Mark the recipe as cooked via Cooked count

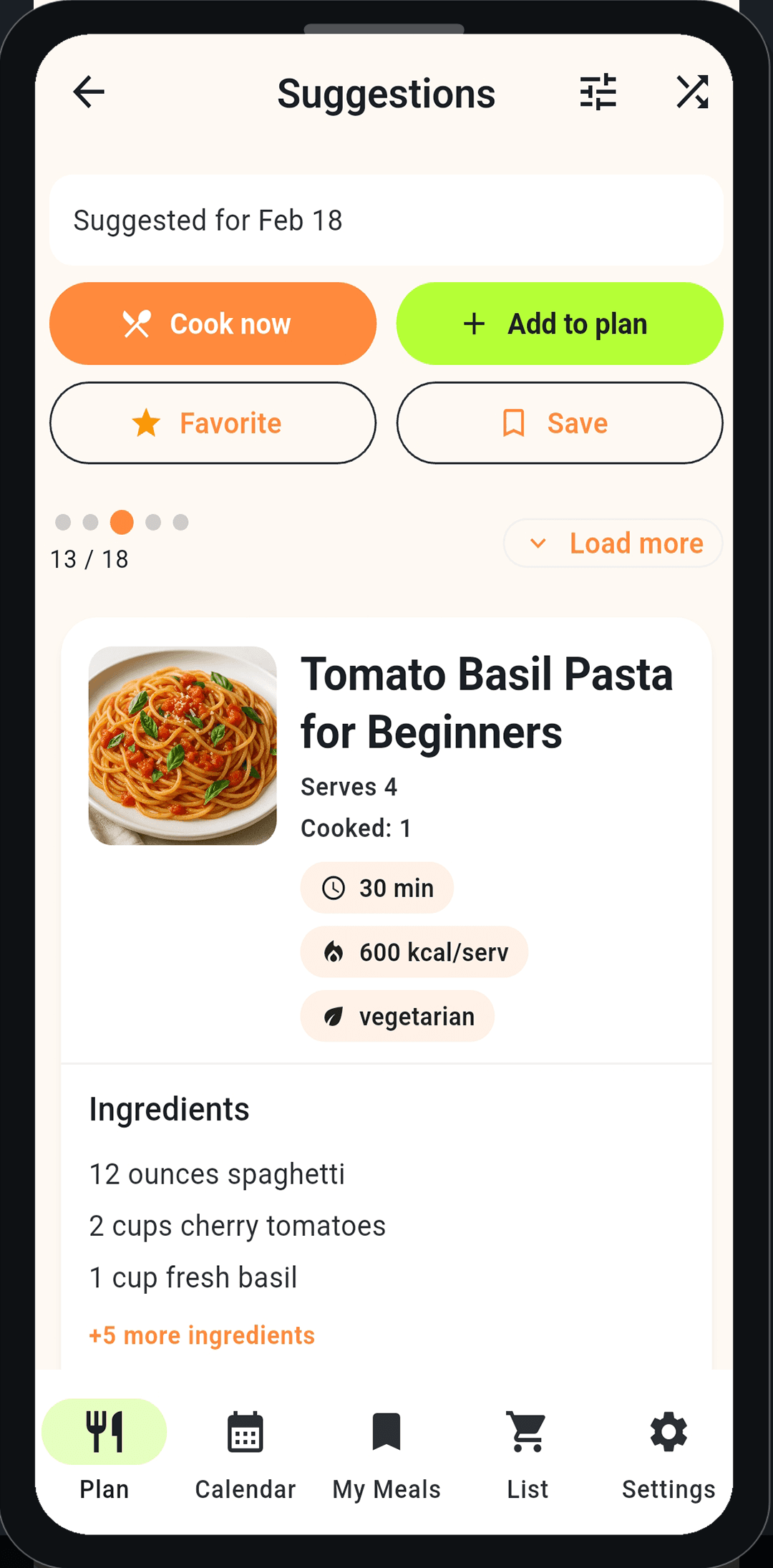pyautogui.click(x=356, y=828)
